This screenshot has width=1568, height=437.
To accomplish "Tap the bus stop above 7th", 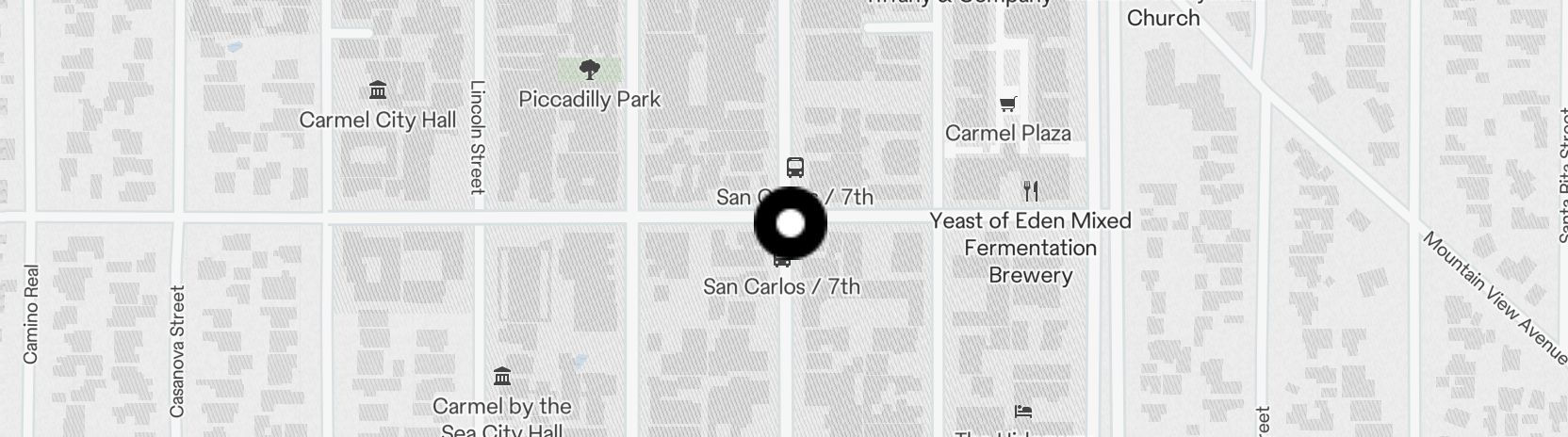I will coord(795,169).
